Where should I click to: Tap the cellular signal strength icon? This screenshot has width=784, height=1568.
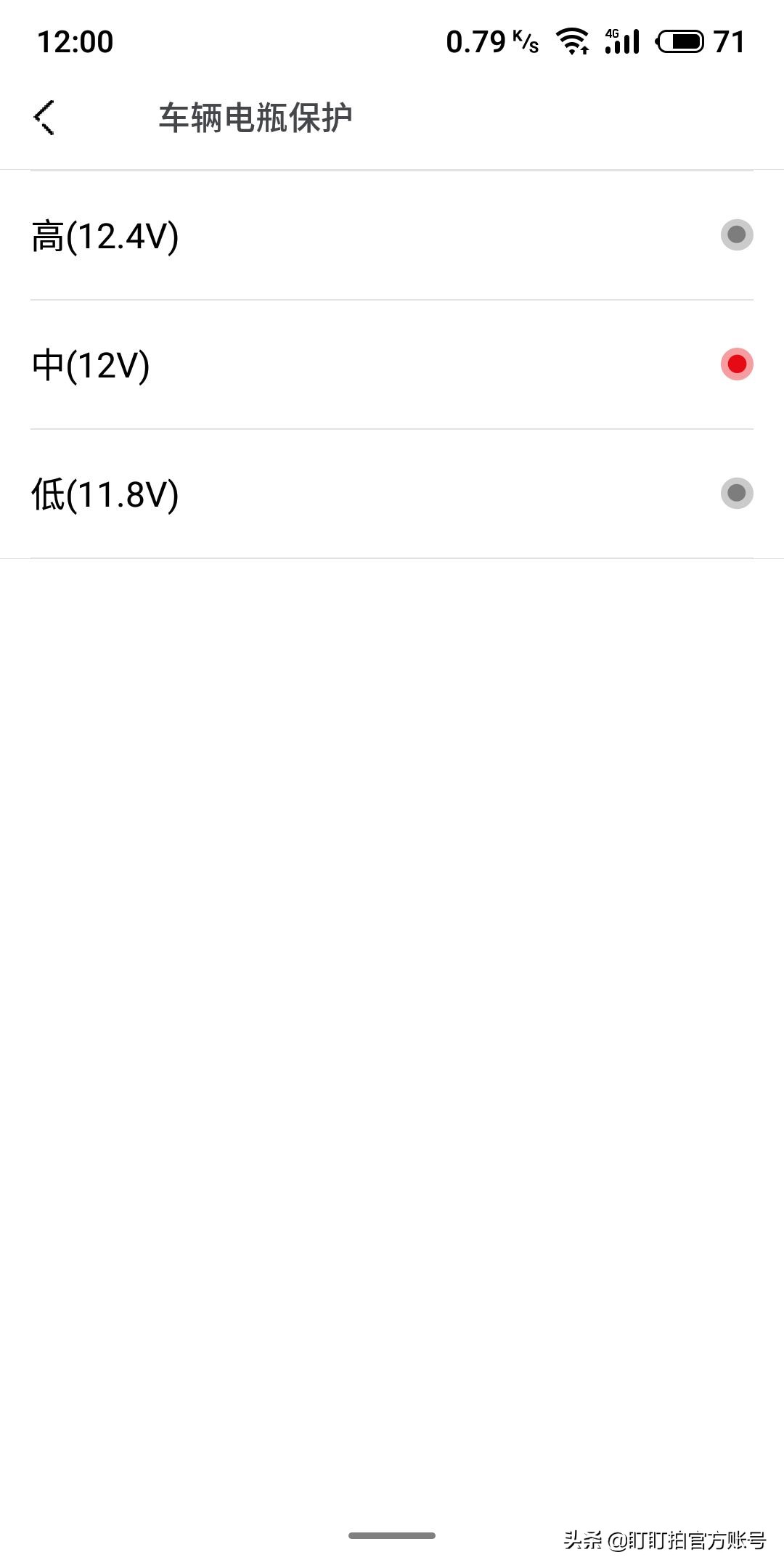(623, 42)
